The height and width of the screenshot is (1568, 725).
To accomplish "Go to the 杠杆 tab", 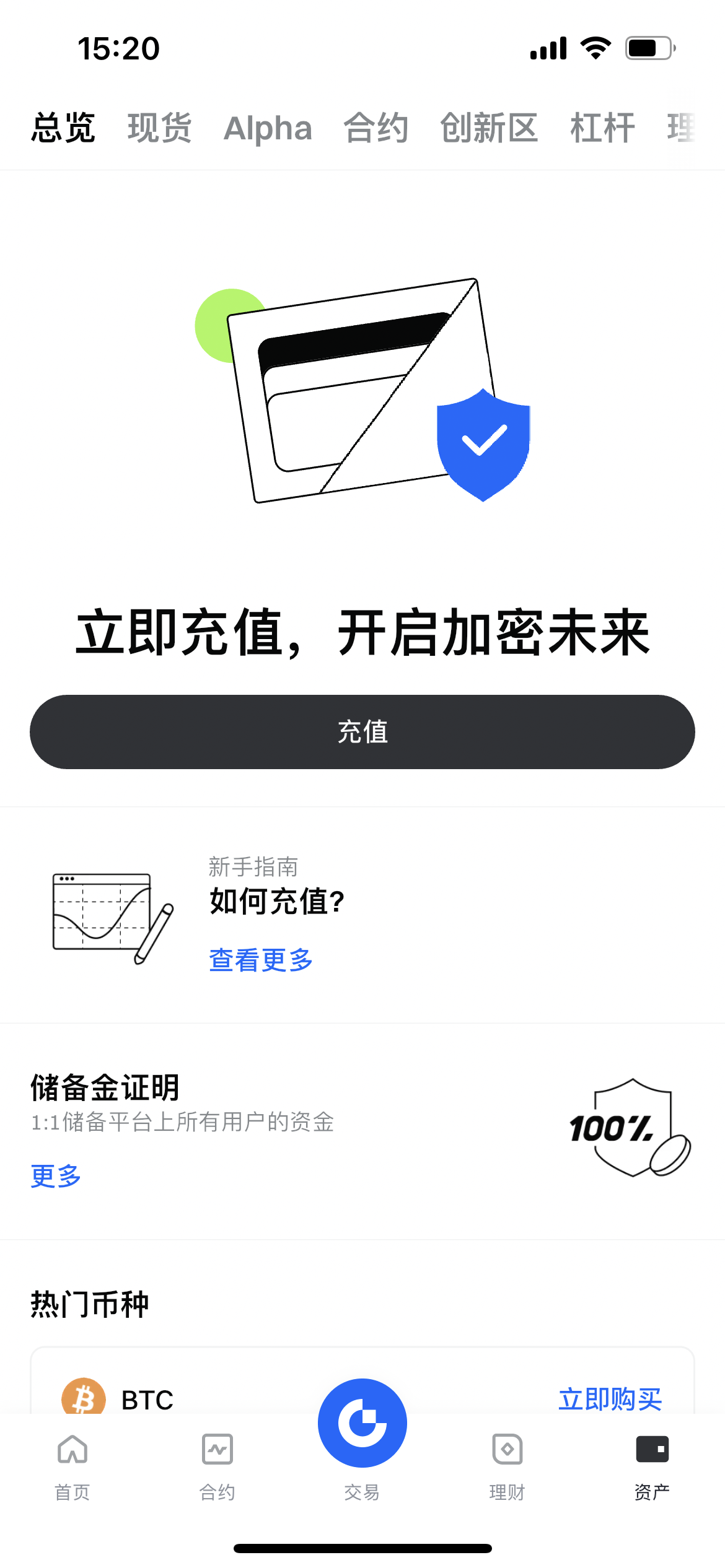I will [x=602, y=128].
